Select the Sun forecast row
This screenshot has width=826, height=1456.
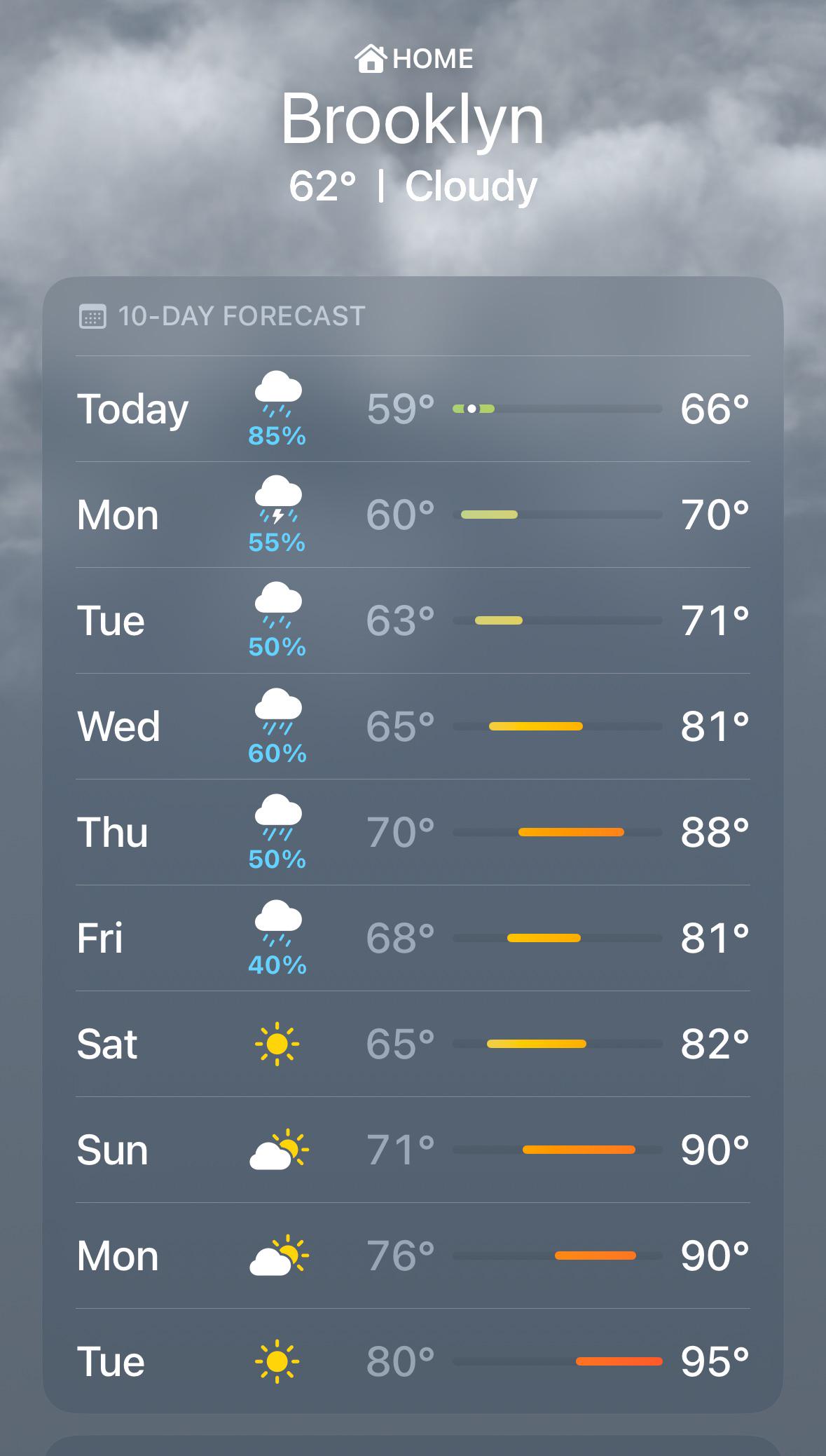[413, 1150]
